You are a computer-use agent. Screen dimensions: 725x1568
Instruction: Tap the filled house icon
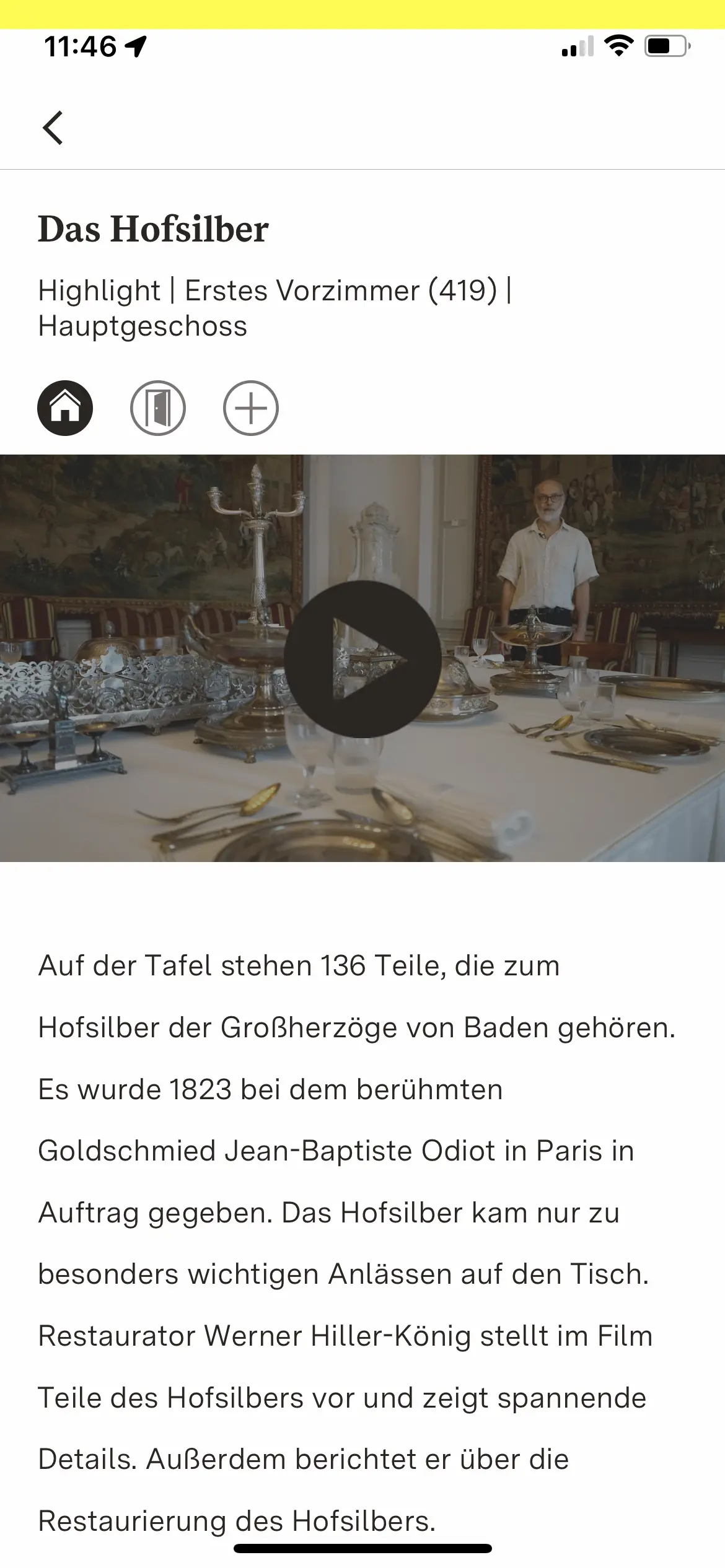click(65, 408)
